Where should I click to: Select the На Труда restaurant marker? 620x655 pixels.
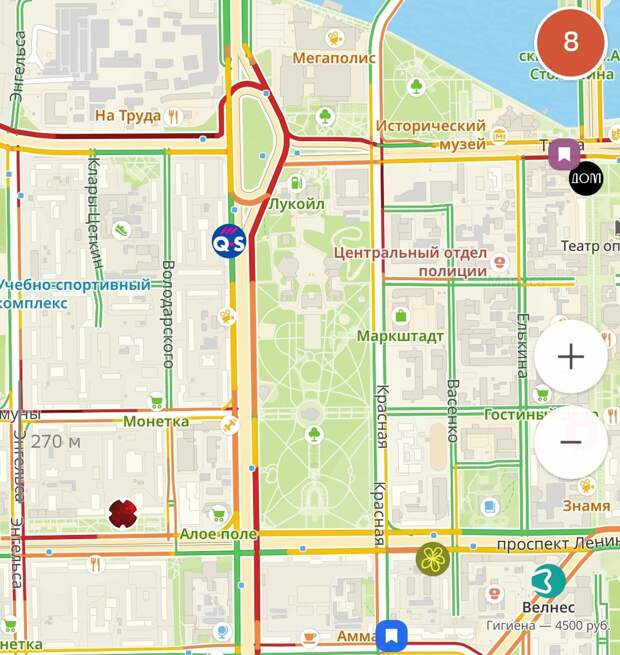coord(173,116)
